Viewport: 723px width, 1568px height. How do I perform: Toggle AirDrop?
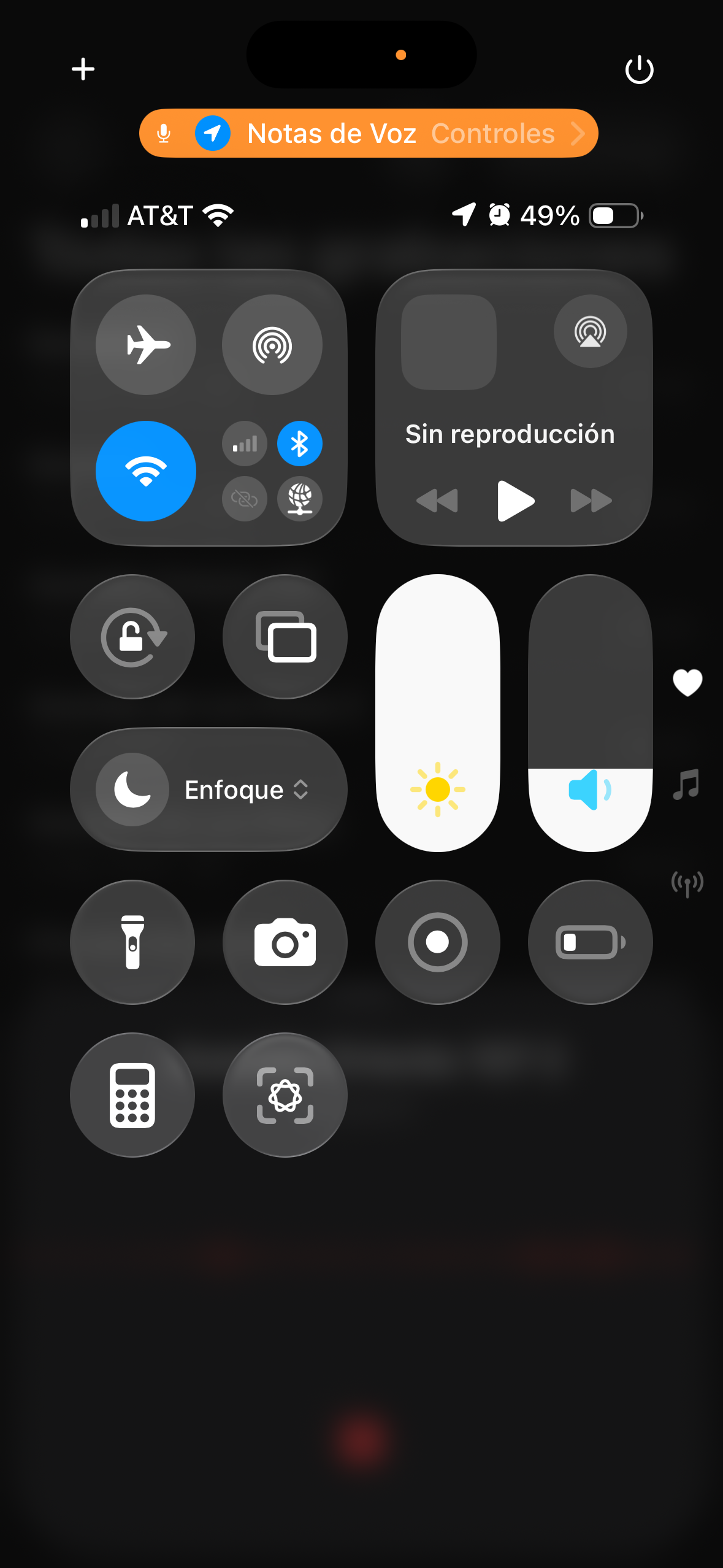[x=272, y=345]
